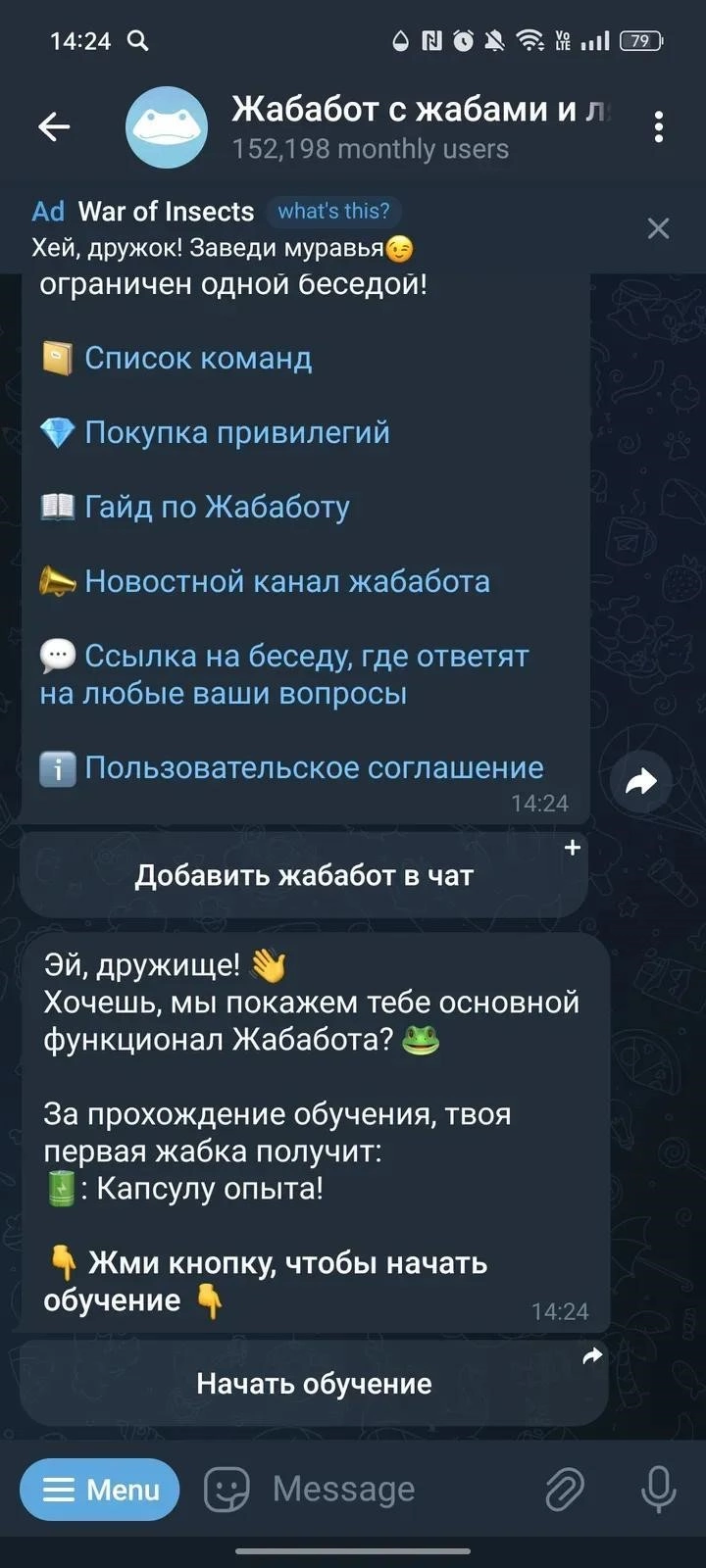The image size is (706, 1568).
Task: Attach a file with the paperclip
Action: point(565,1490)
